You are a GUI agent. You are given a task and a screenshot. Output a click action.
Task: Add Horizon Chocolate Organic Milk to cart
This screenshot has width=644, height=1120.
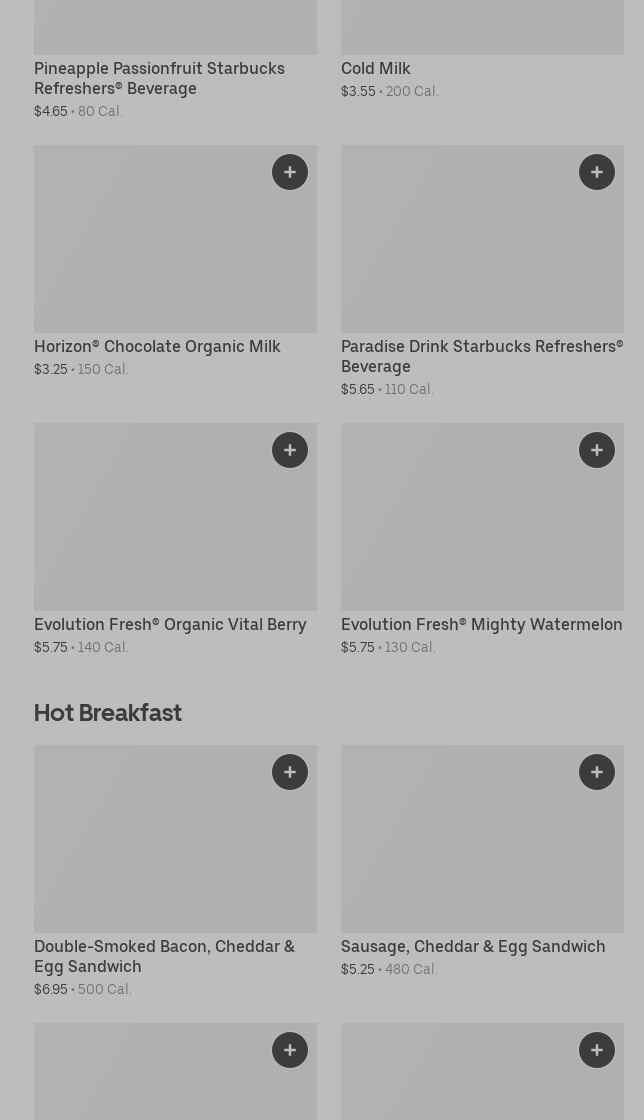pyautogui.click(x=290, y=172)
